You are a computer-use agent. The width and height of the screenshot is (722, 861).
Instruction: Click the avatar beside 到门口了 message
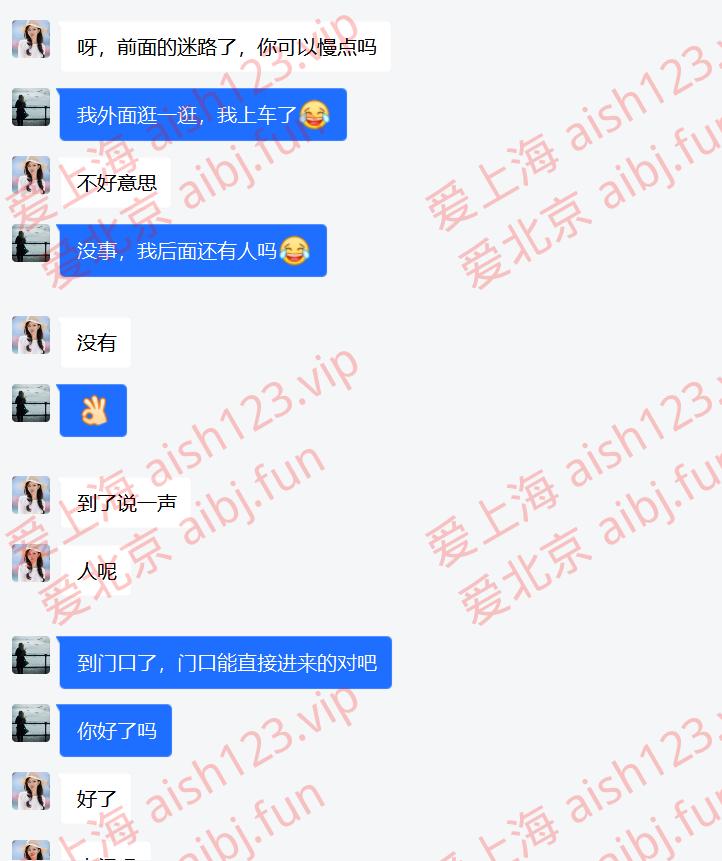point(31,653)
